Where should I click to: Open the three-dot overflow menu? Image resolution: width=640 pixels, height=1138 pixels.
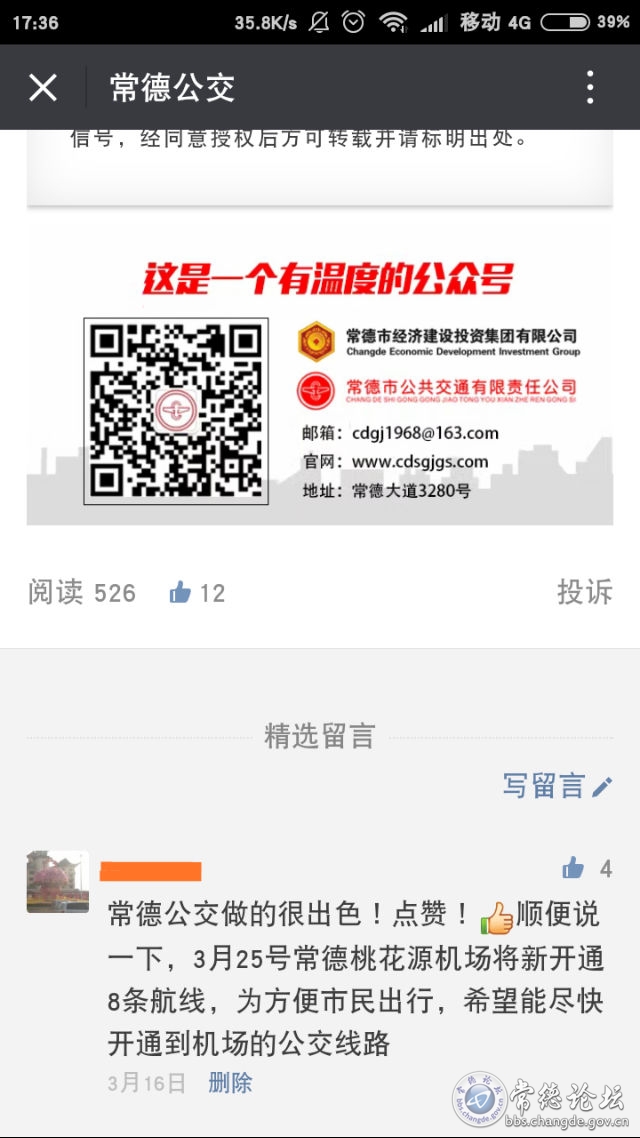point(590,88)
